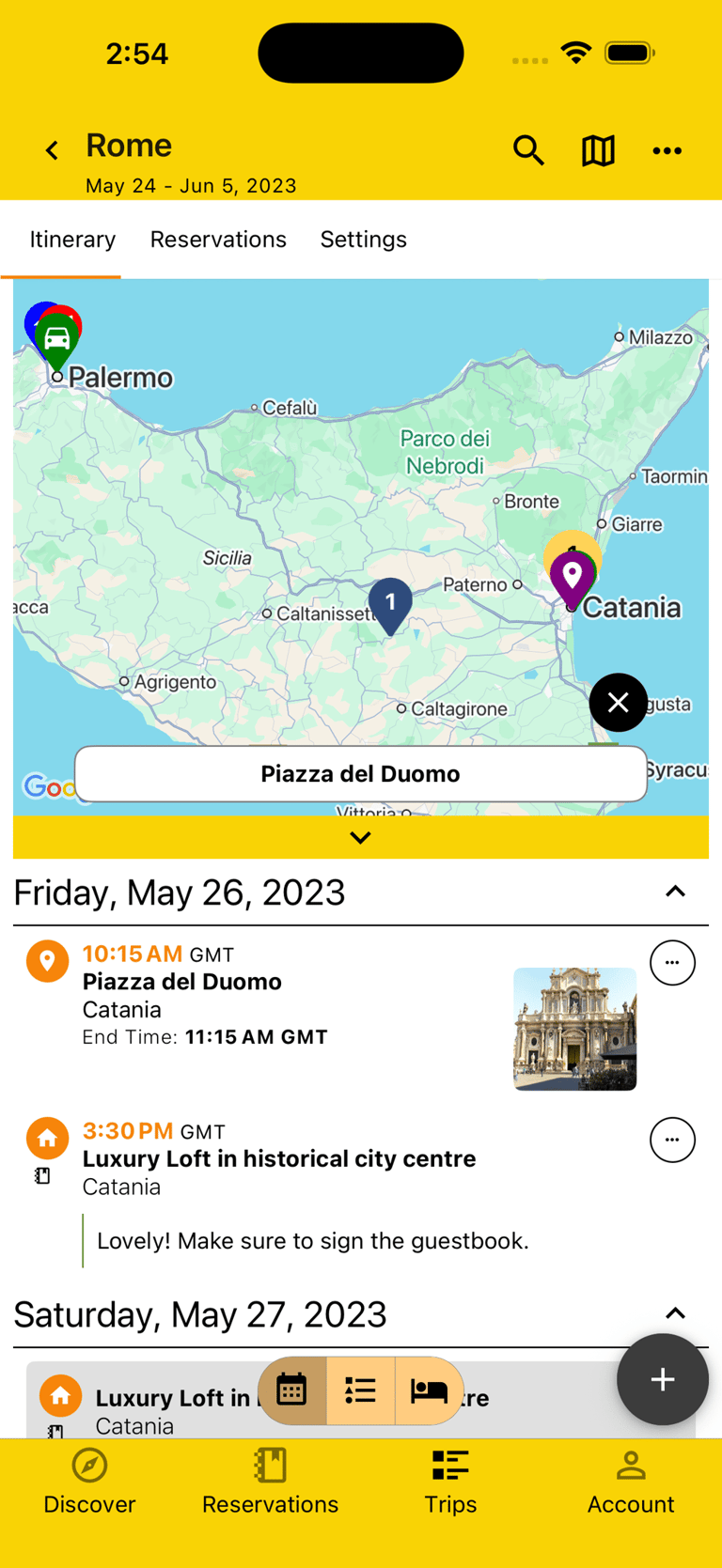Collapse the Friday, May 26 section

coord(676,891)
